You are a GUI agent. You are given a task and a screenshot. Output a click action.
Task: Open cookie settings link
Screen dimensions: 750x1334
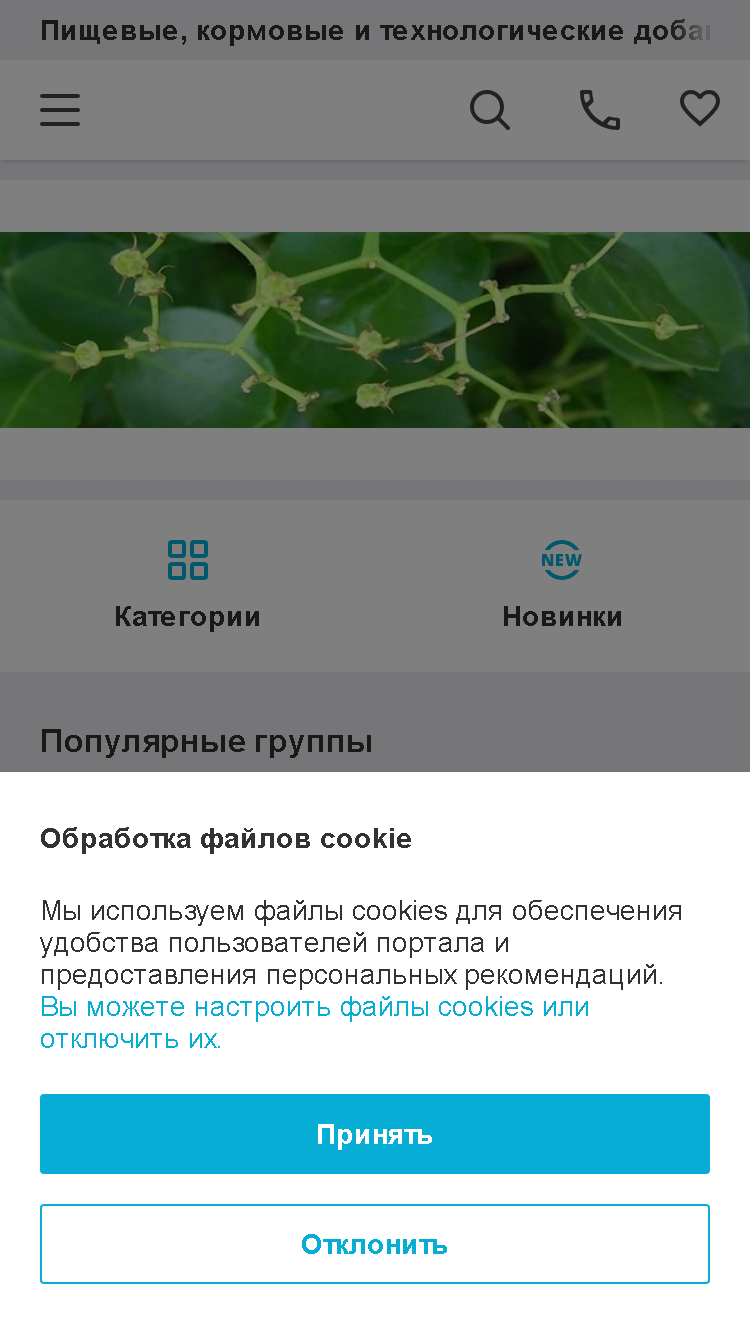click(315, 1022)
